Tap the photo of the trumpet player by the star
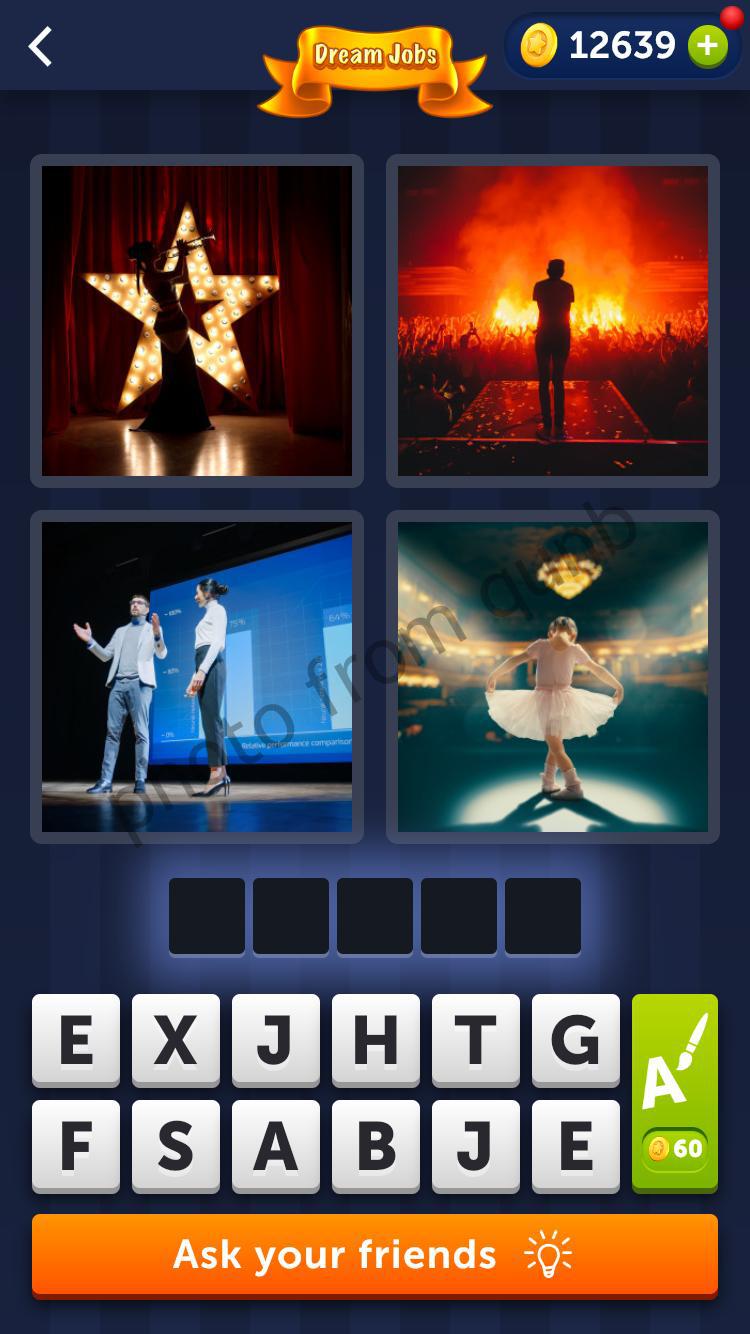Image resolution: width=750 pixels, height=1334 pixels. click(x=196, y=319)
